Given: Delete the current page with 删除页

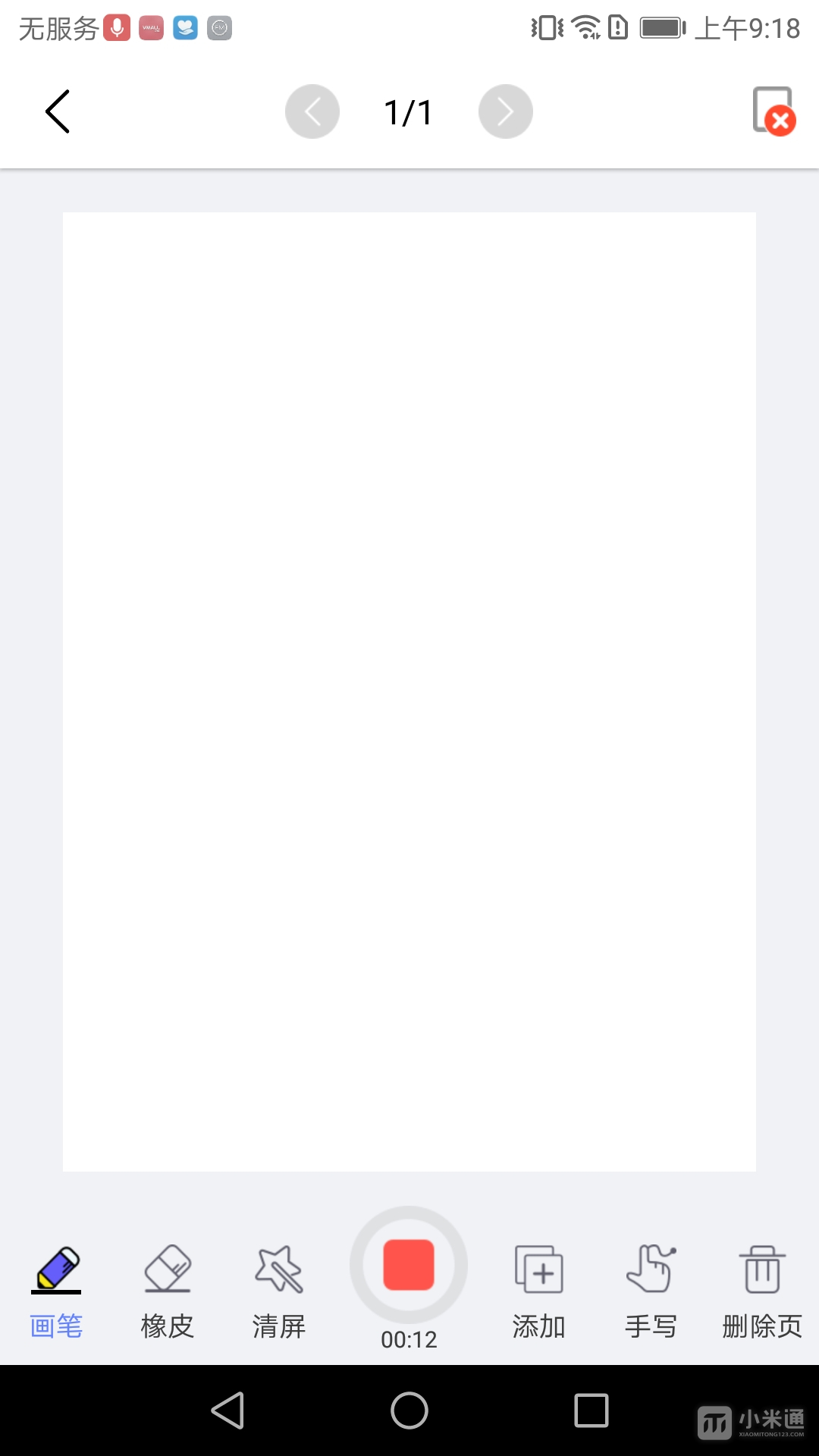Looking at the screenshot, I should [x=762, y=1291].
